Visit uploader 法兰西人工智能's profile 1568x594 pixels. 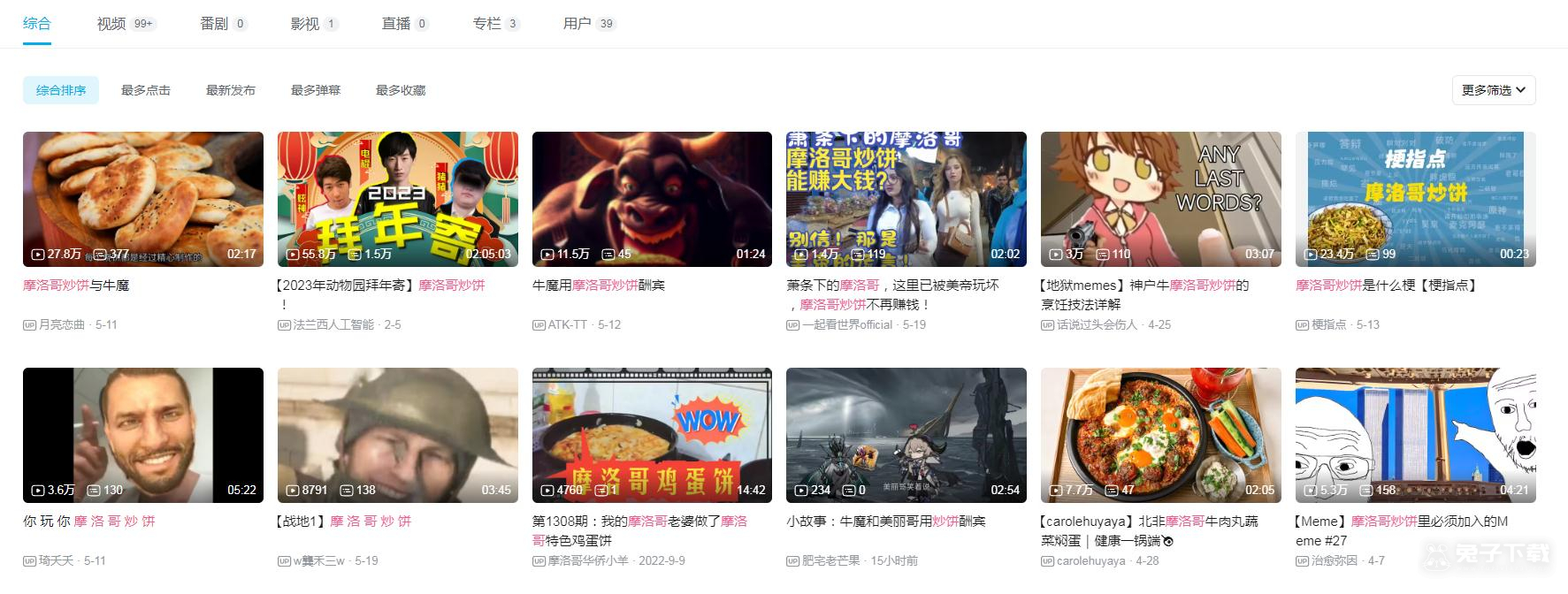333,325
